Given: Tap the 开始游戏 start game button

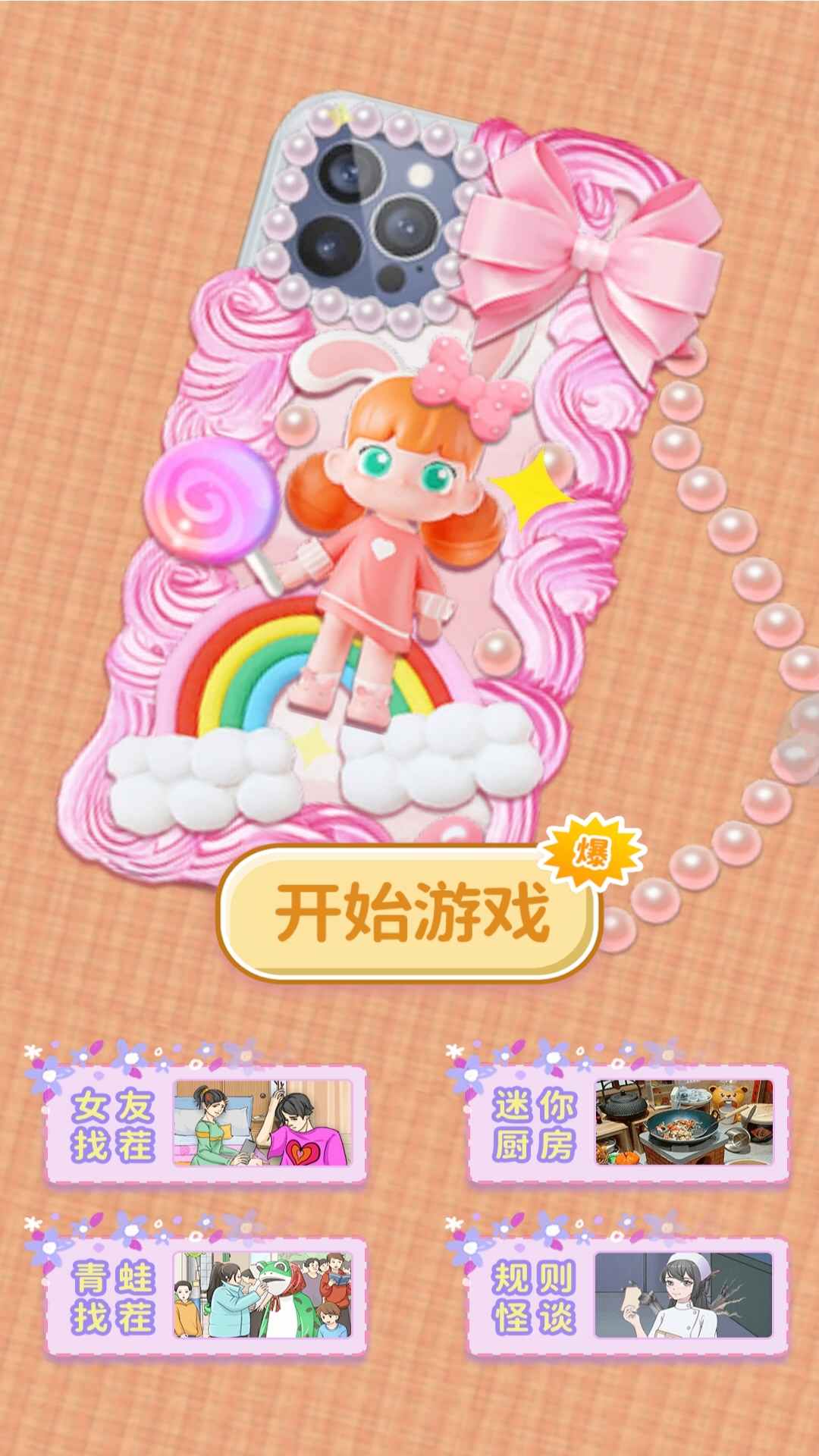Looking at the screenshot, I should coord(410,912).
